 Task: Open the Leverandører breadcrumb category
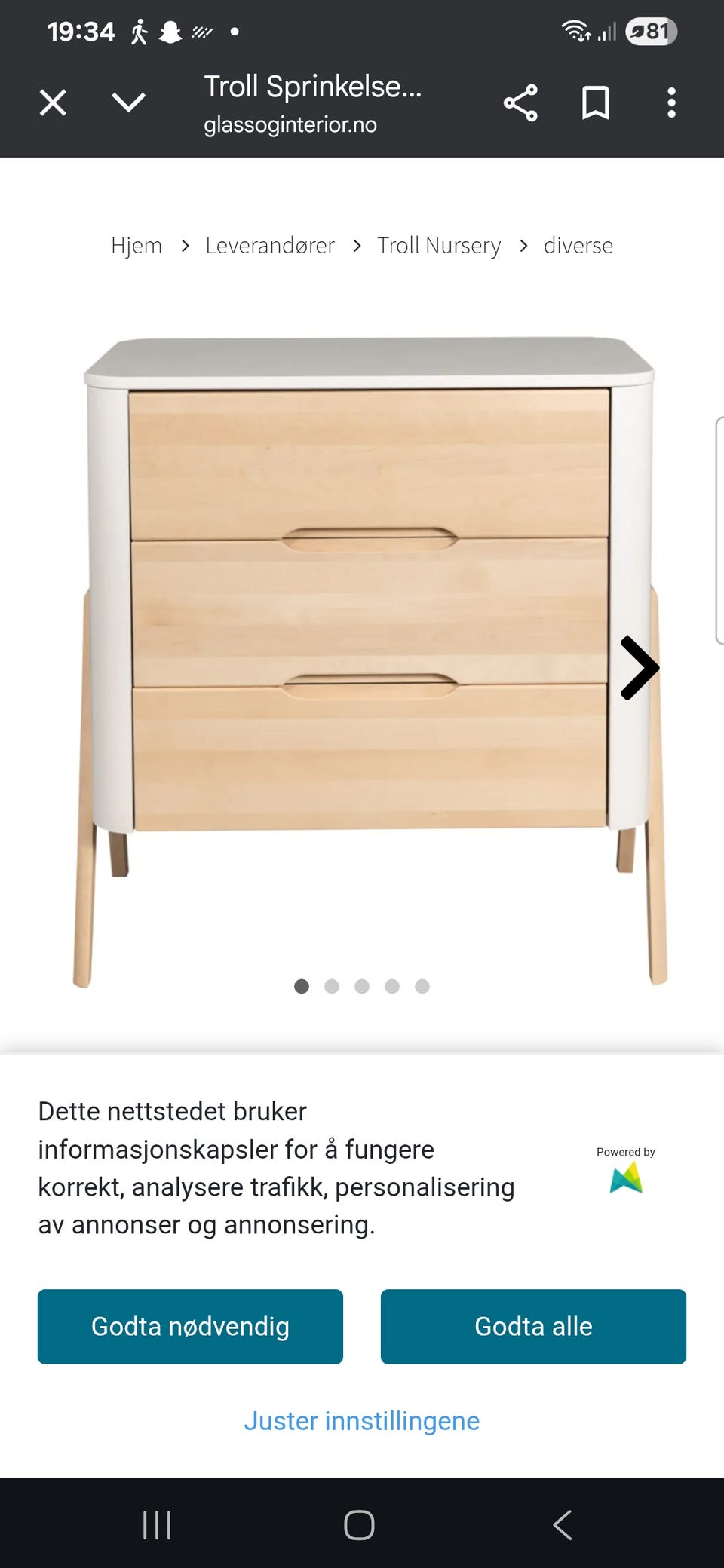click(x=269, y=245)
